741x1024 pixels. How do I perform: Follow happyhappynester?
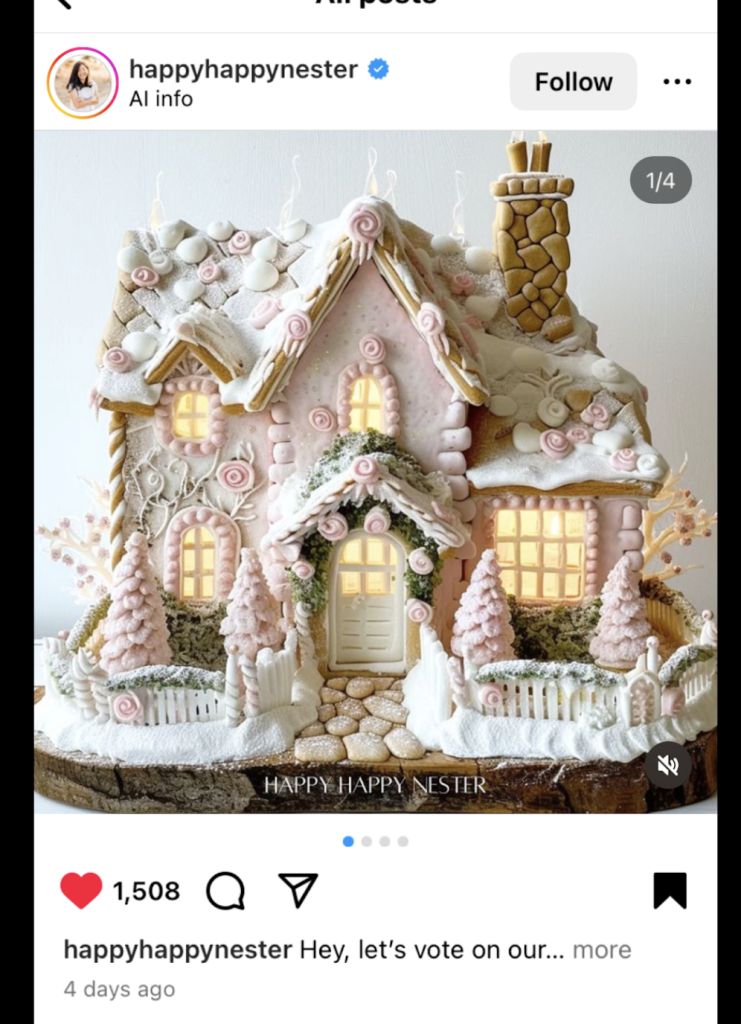click(x=573, y=82)
